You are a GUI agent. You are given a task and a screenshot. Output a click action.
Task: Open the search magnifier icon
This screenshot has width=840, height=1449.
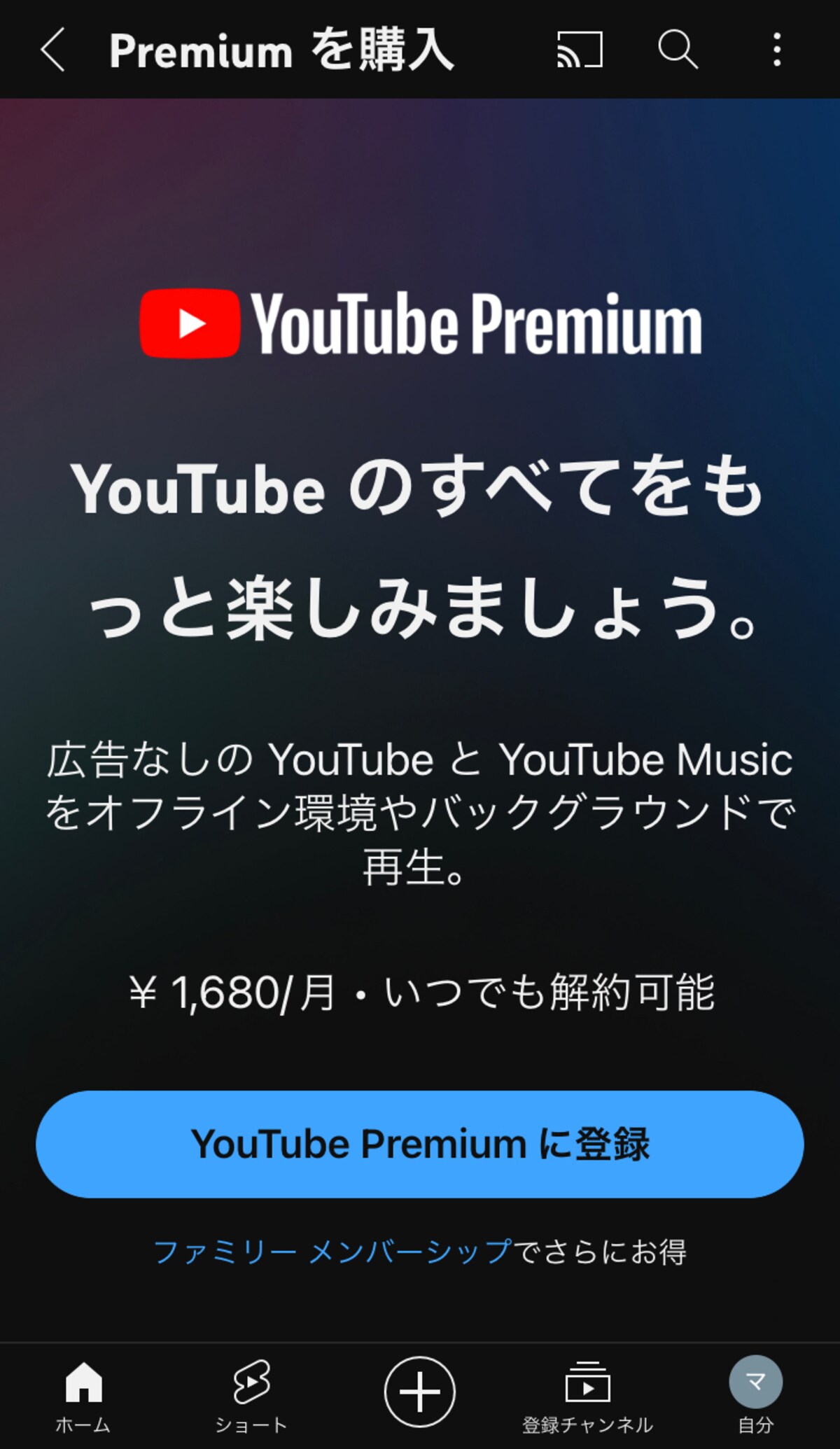[x=678, y=50]
